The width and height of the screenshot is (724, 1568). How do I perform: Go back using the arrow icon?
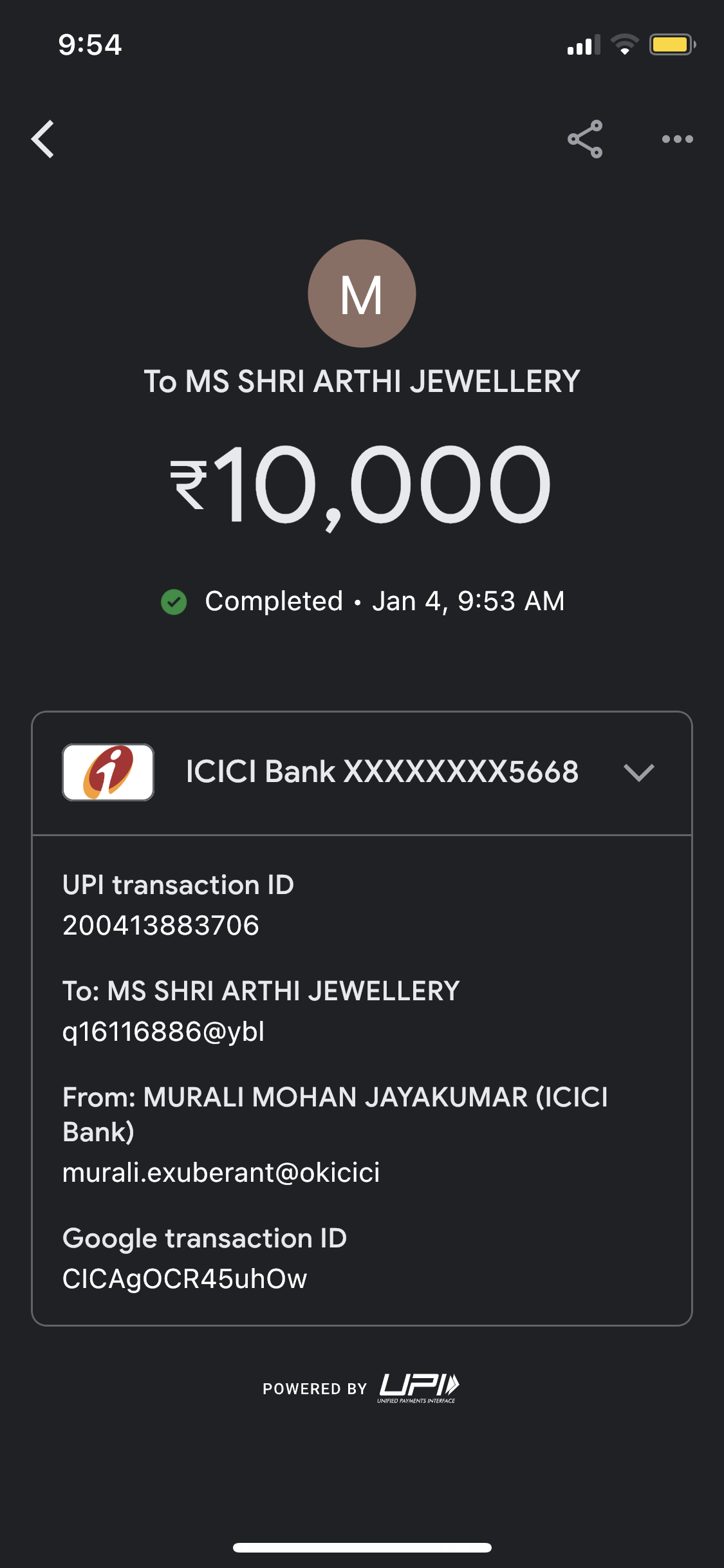(42, 139)
